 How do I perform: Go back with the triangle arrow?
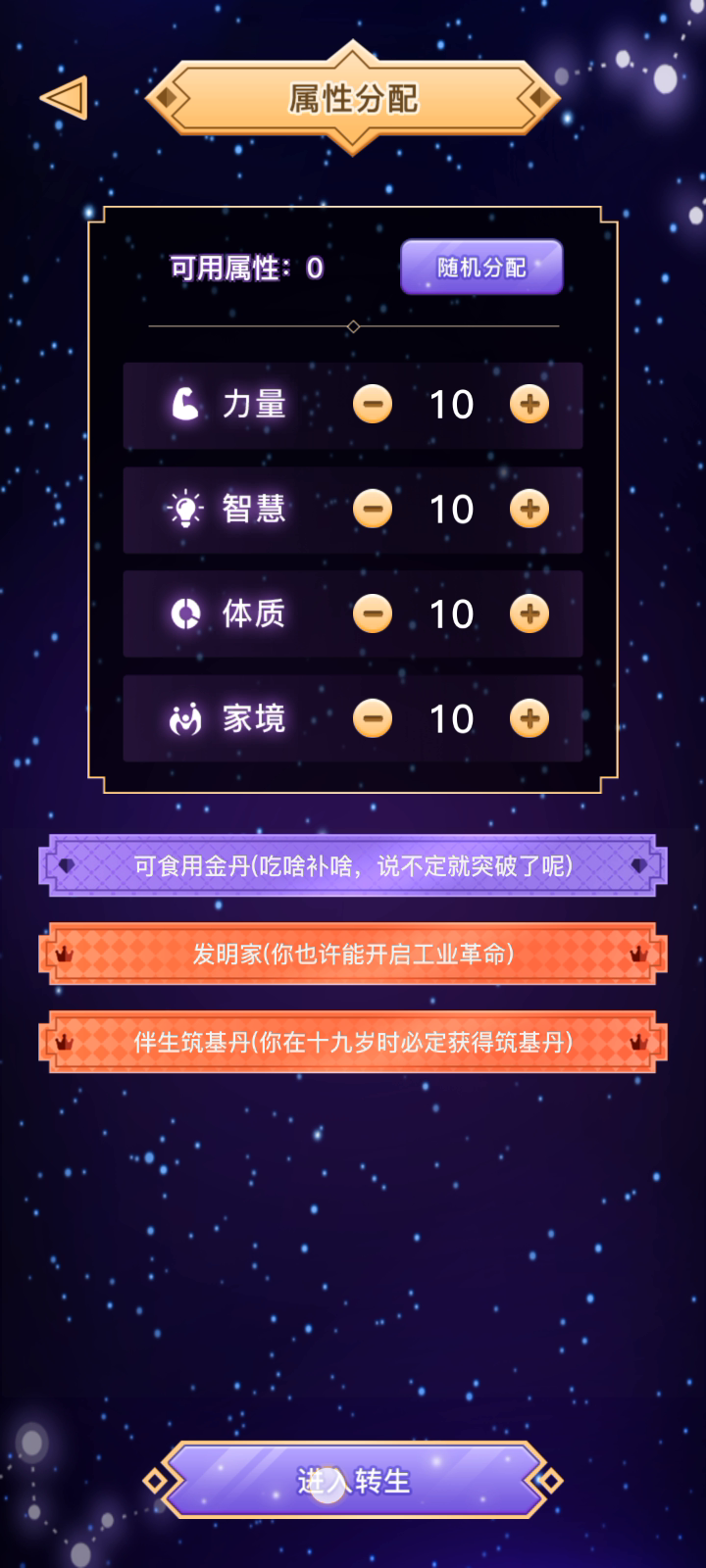tap(64, 98)
